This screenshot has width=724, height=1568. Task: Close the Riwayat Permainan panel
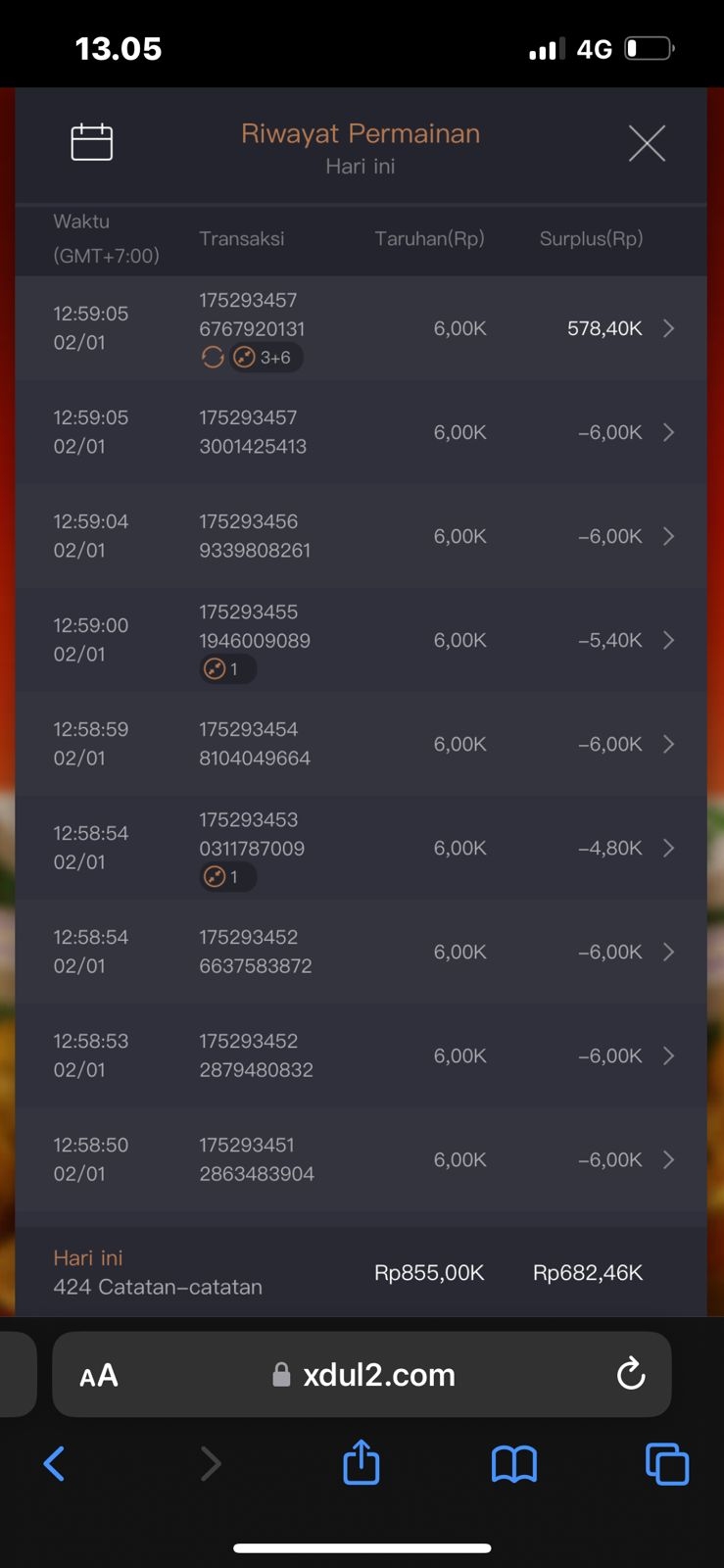point(647,143)
